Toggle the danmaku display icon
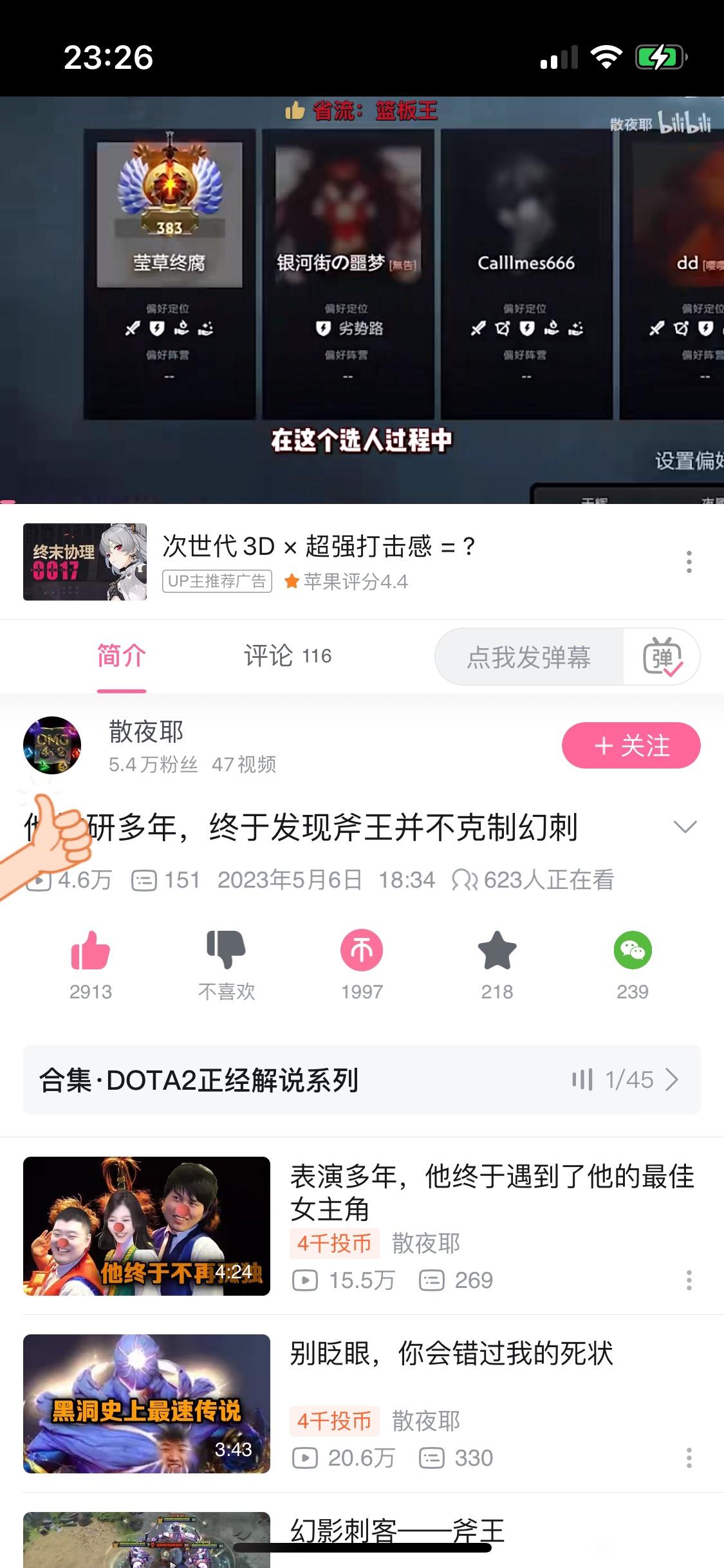 coord(662,657)
